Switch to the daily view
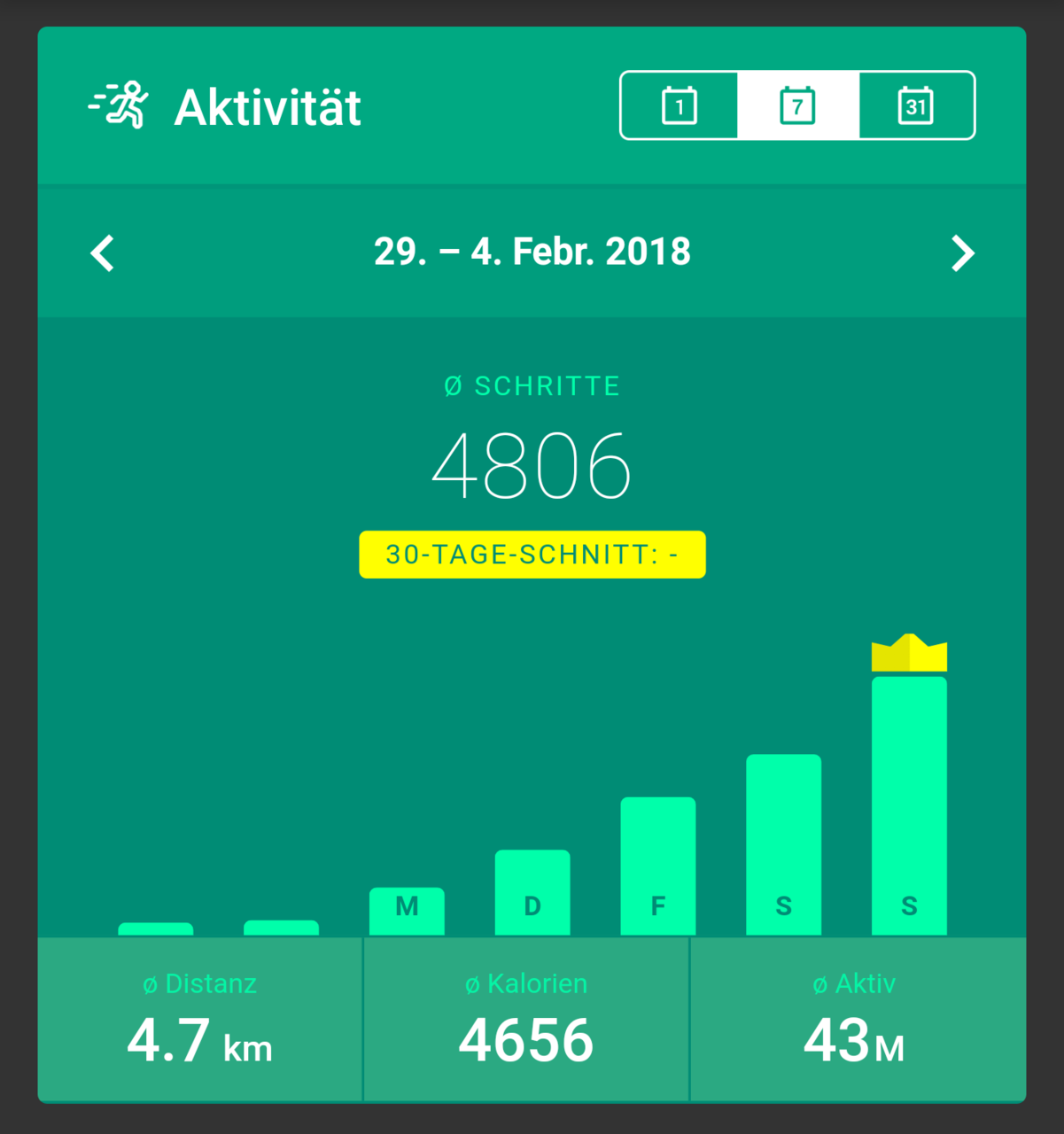 point(680,106)
